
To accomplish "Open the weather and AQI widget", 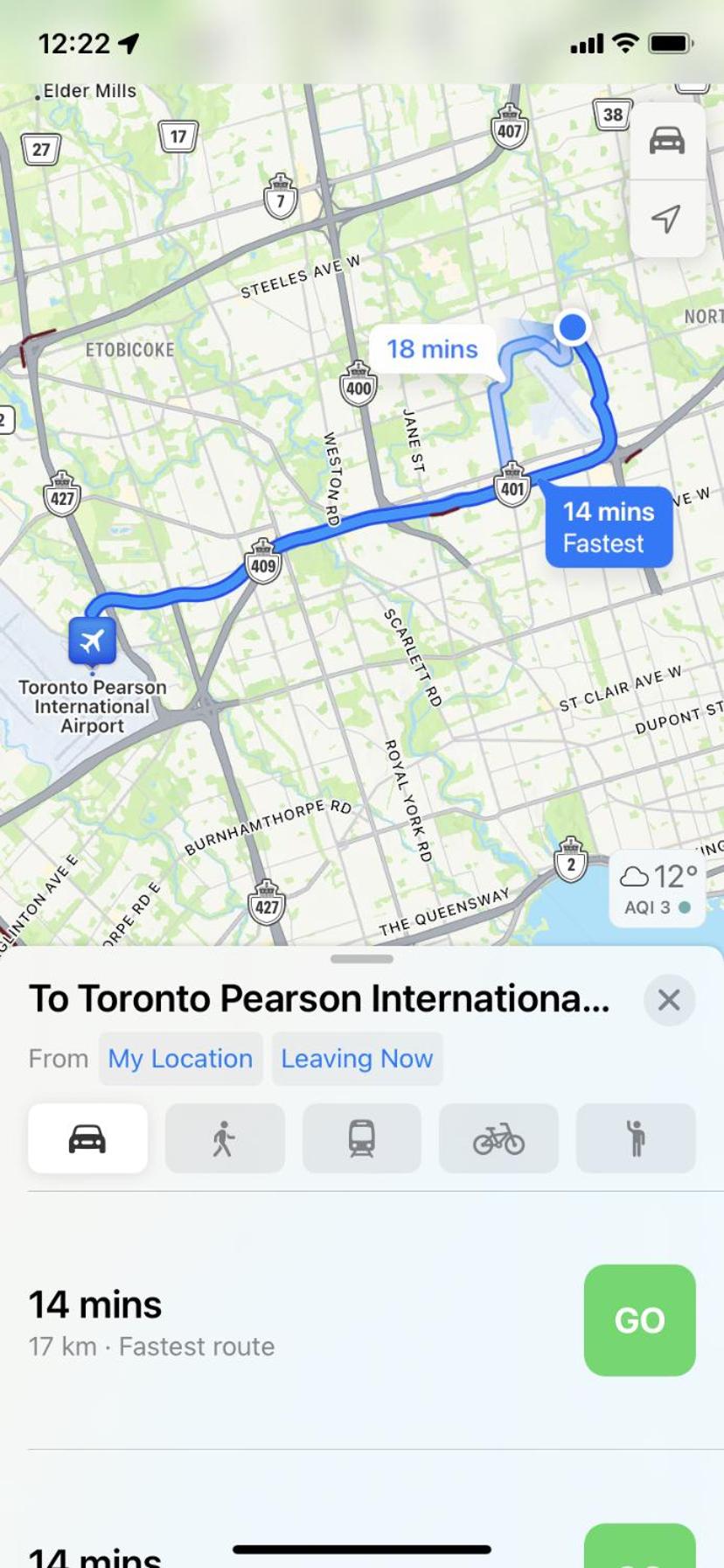I will tap(658, 888).
